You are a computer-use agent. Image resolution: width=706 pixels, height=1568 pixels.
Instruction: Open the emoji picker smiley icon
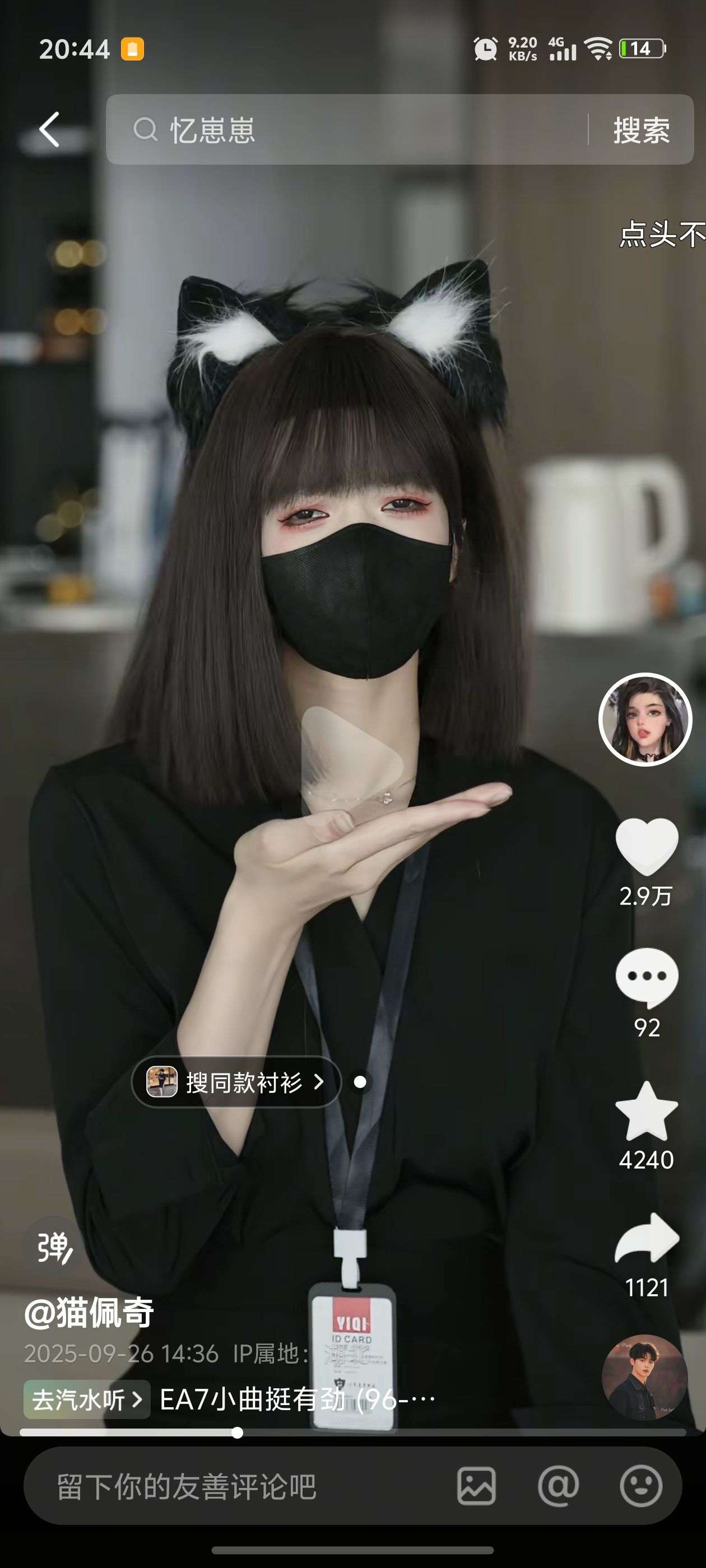click(x=640, y=1486)
